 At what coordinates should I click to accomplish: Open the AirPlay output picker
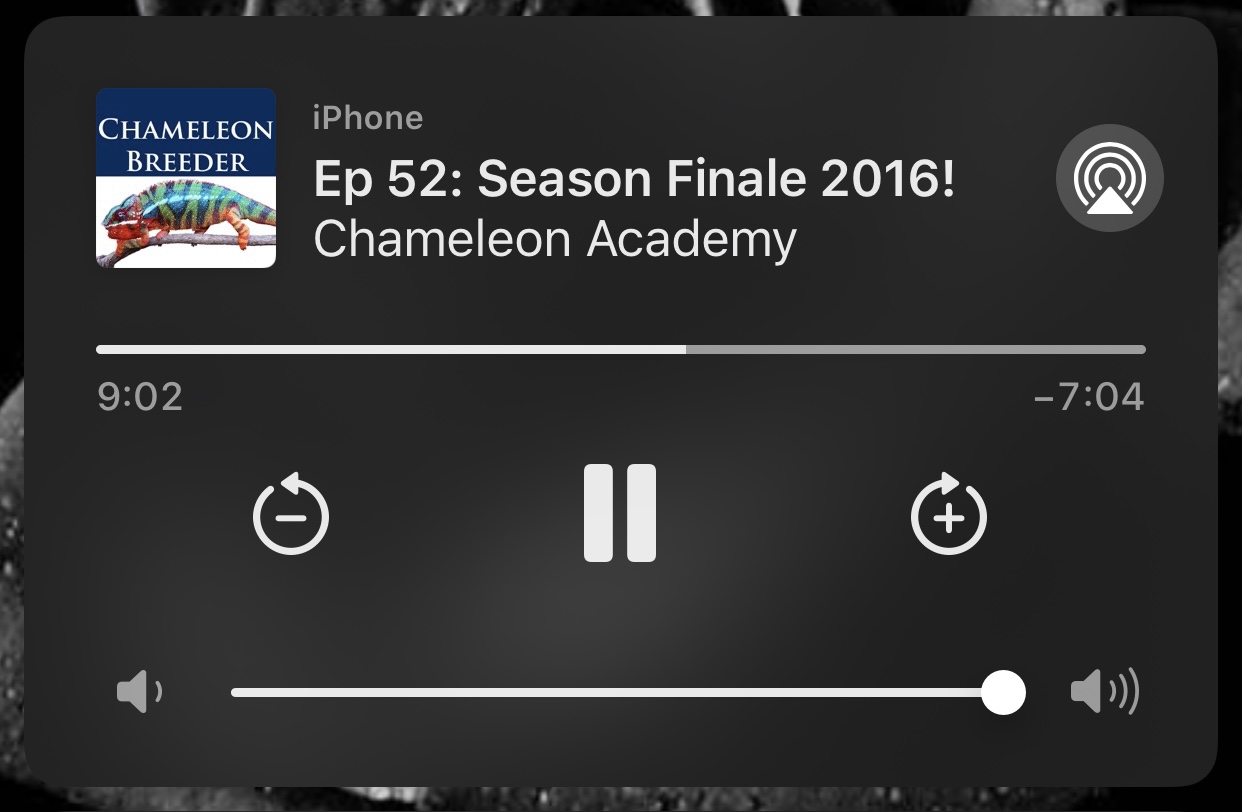1109,178
